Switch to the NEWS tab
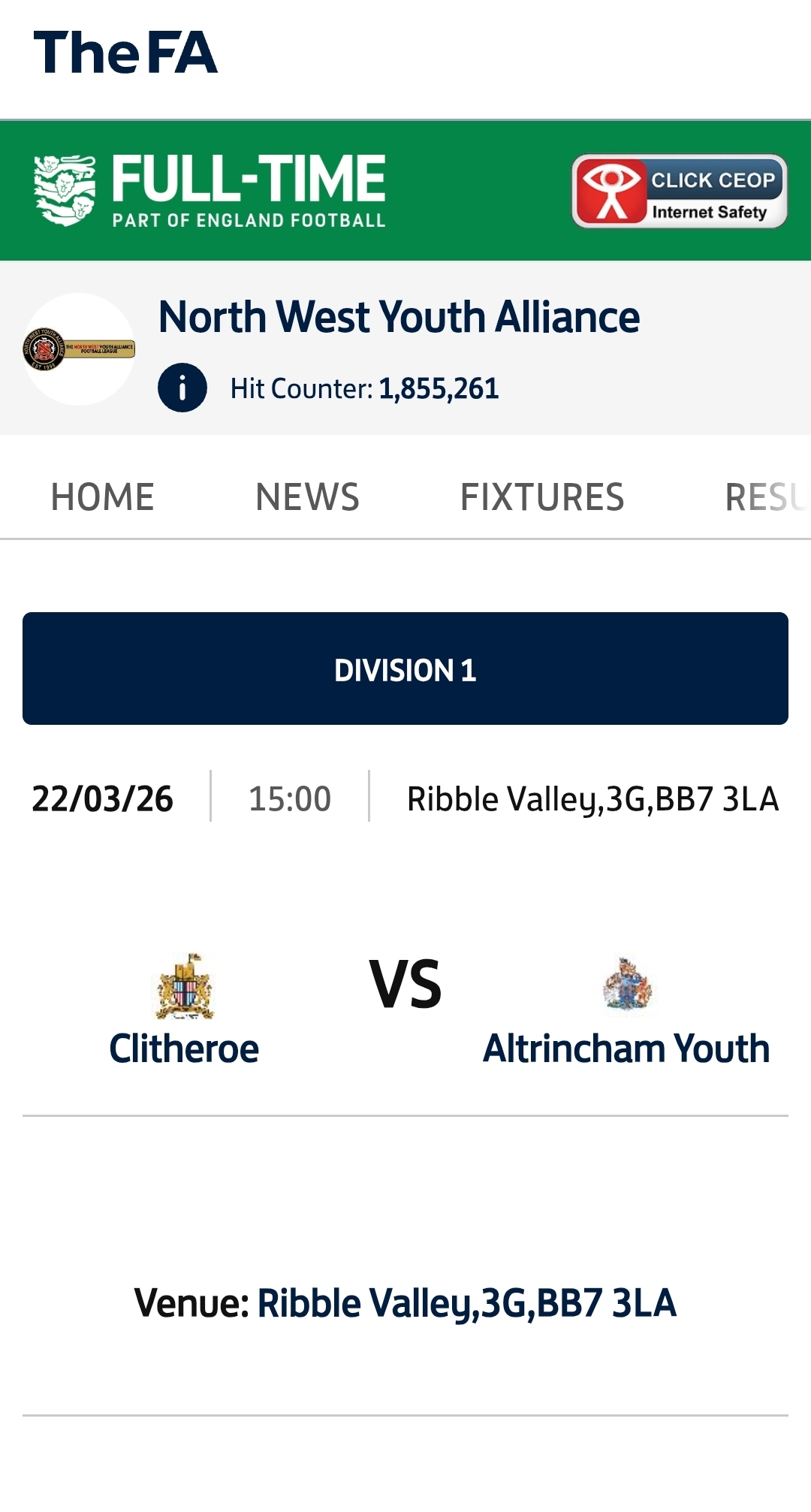The image size is (811, 1512). [307, 497]
